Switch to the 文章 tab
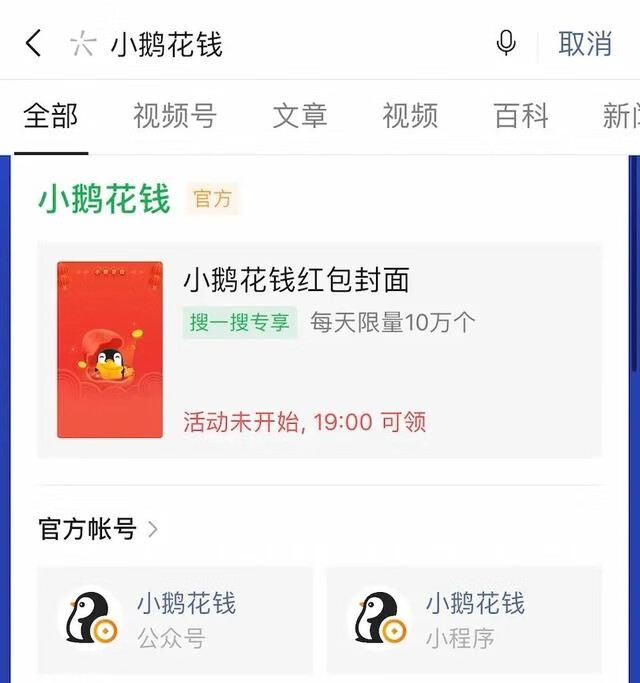Screen dimensions: 640x683 pyautogui.click(x=300, y=116)
